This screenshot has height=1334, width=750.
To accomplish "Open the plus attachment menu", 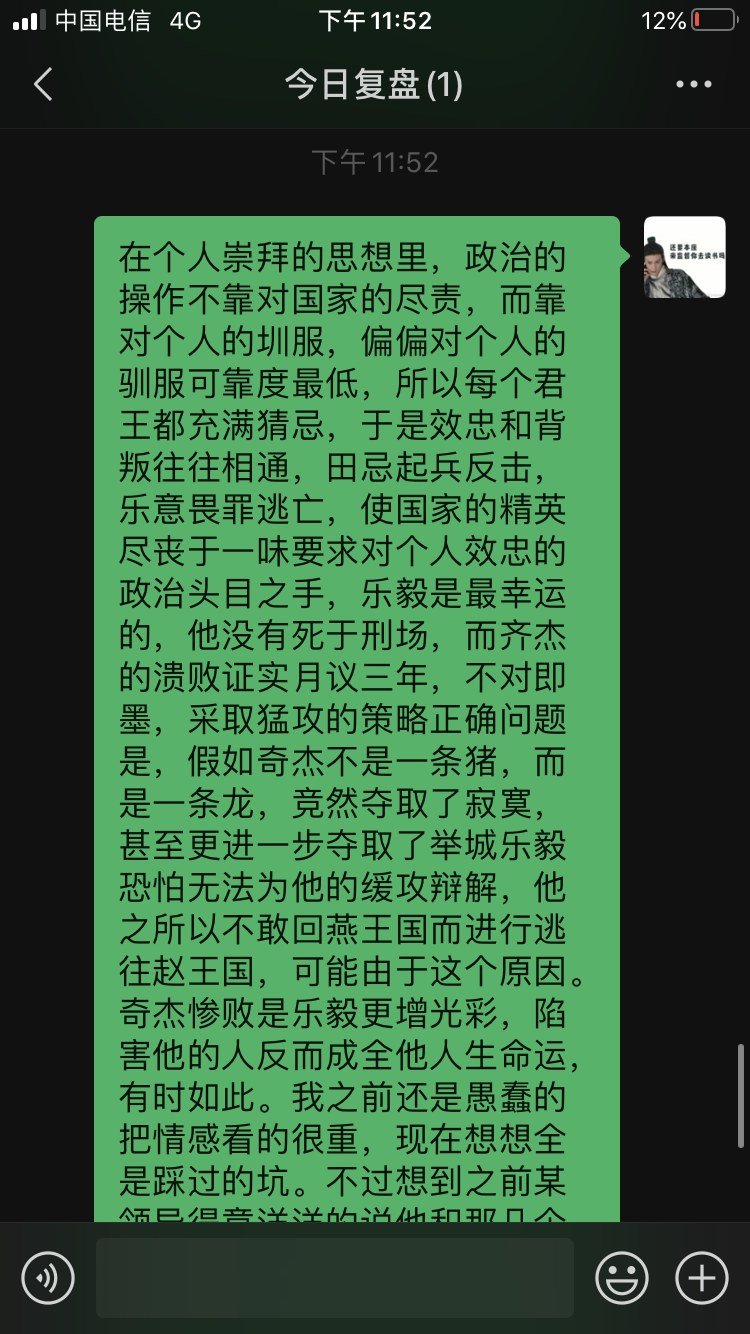I will (702, 1277).
